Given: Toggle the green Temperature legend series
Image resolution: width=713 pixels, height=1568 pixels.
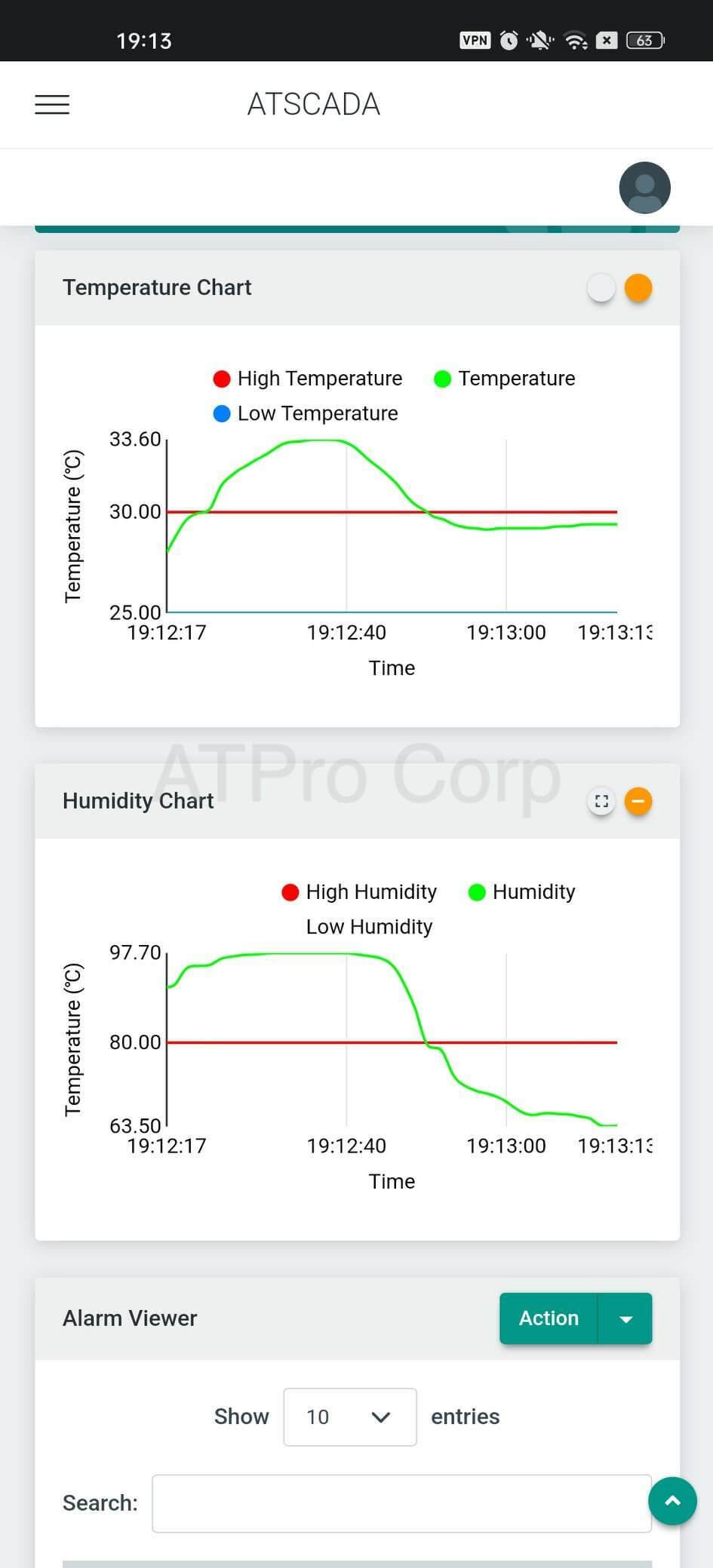Looking at the screenshot, I should pos(504,379).
